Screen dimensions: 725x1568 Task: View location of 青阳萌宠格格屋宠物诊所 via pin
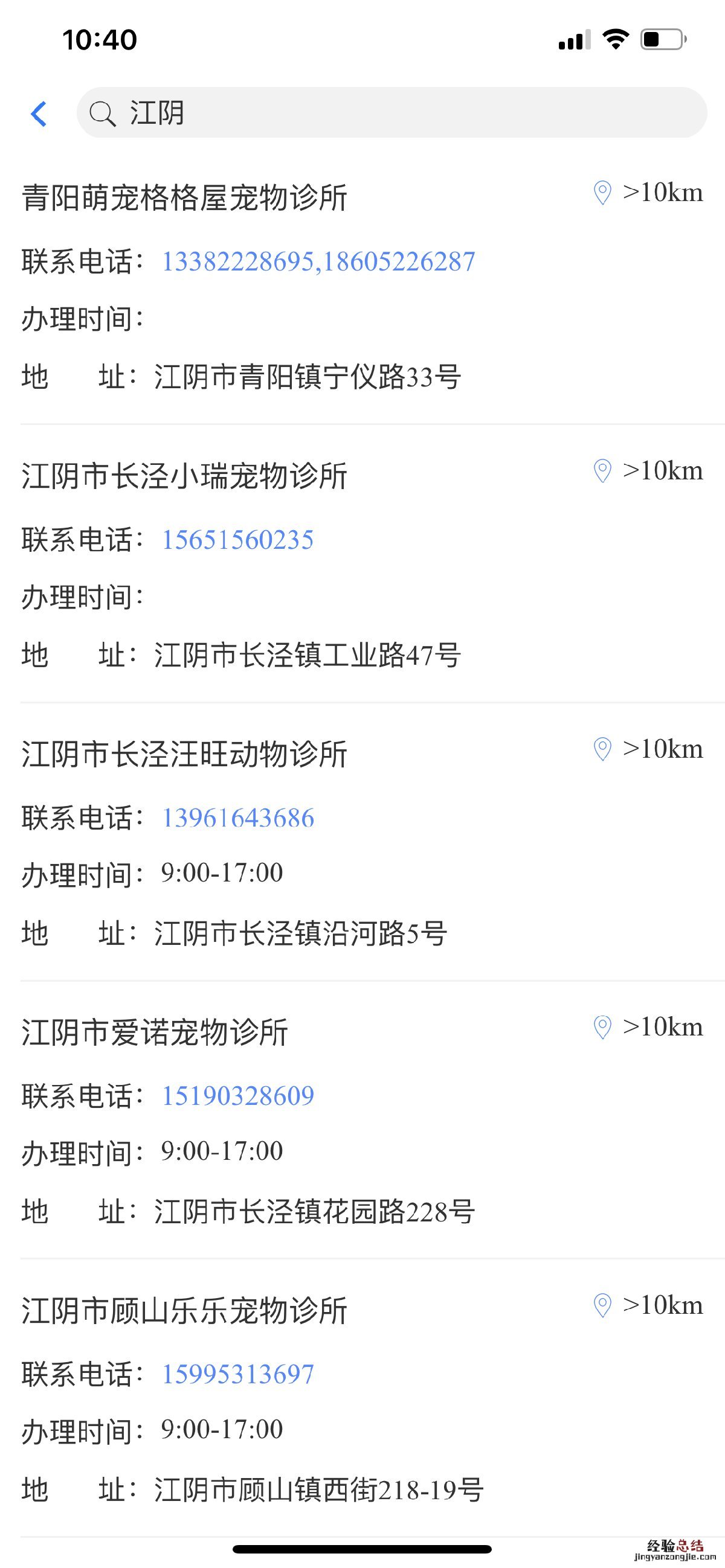click(x=602, y=193)
